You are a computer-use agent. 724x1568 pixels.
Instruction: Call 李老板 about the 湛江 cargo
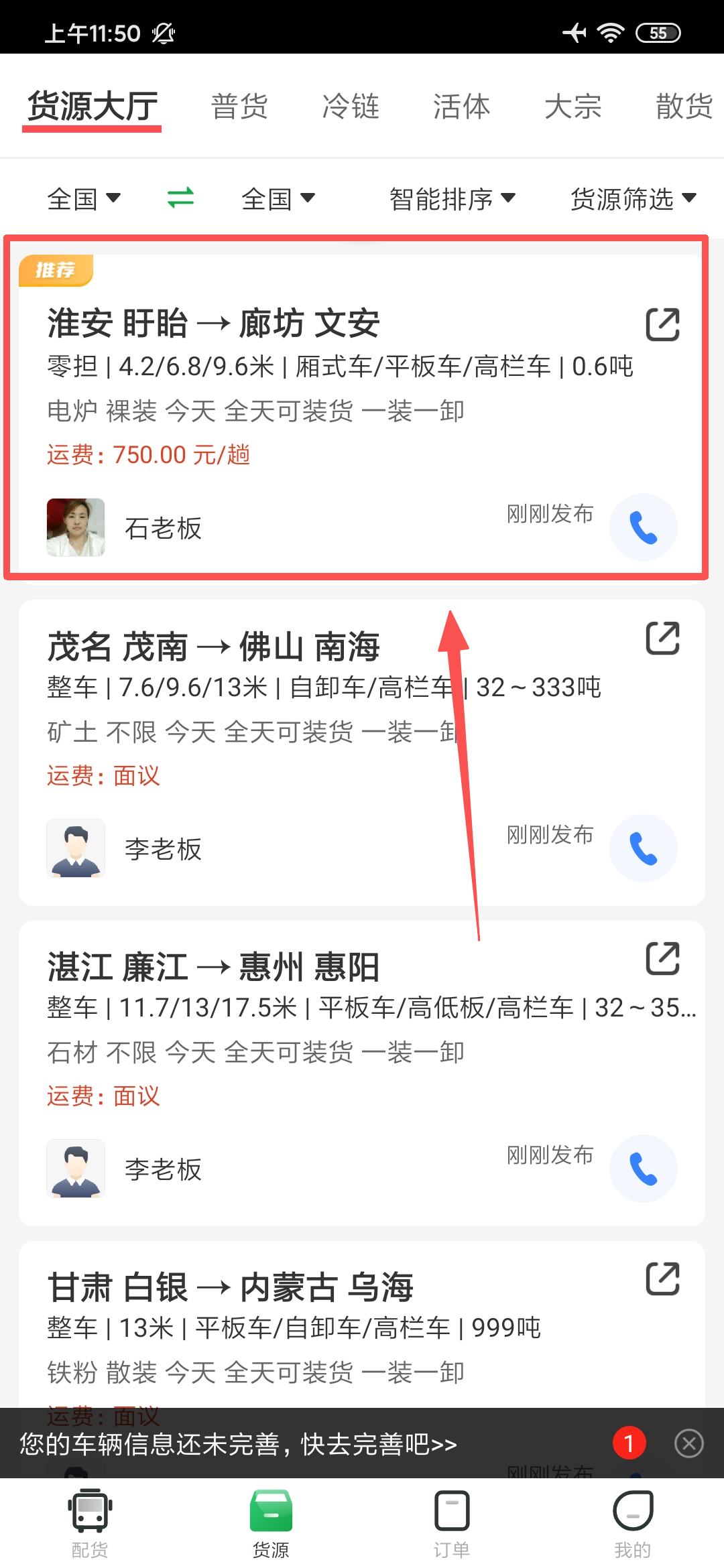(x=643, y=1169)
